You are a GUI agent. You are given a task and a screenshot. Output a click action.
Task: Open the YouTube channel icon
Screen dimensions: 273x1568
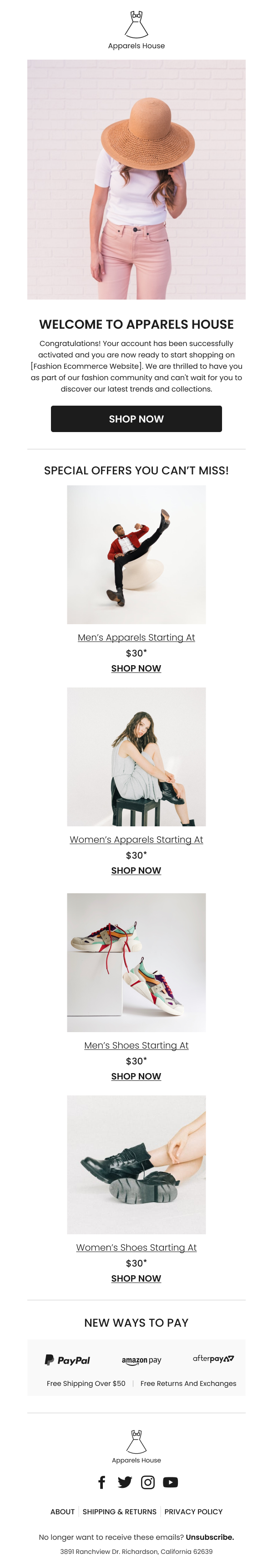(x=171, y=1482)
